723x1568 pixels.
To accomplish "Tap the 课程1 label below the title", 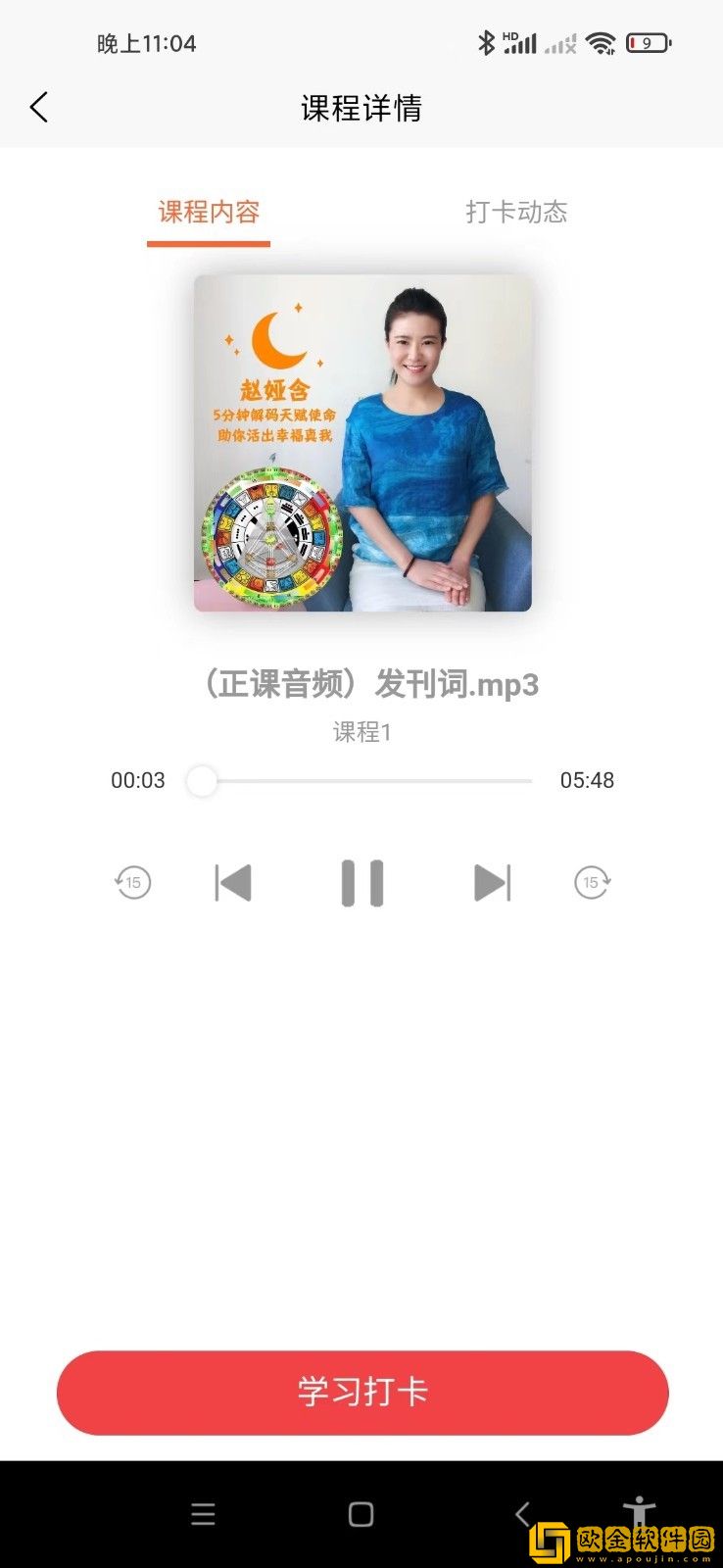I will pos(361,732).
